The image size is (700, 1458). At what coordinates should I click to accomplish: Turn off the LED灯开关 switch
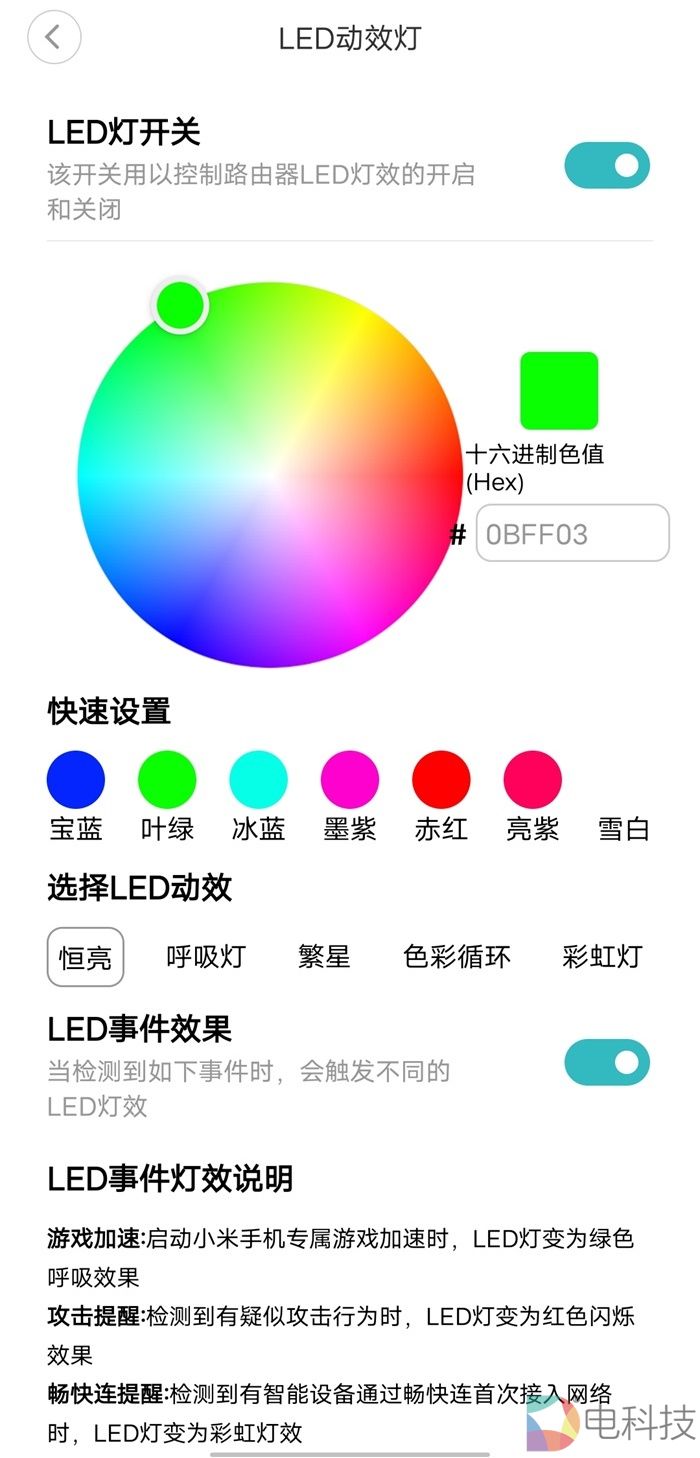(606, 166)
